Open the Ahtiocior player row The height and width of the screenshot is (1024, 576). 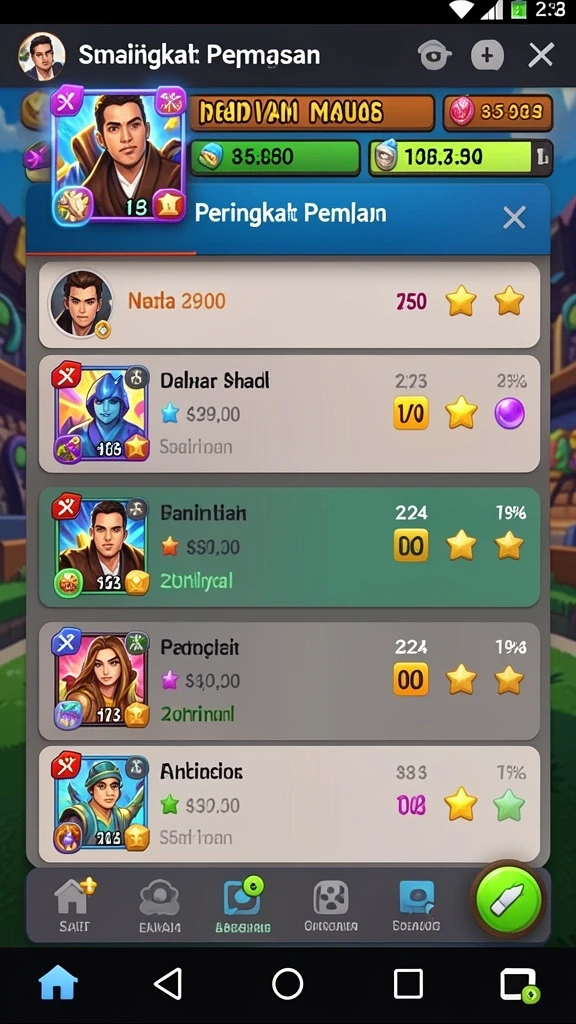(289, 805)
